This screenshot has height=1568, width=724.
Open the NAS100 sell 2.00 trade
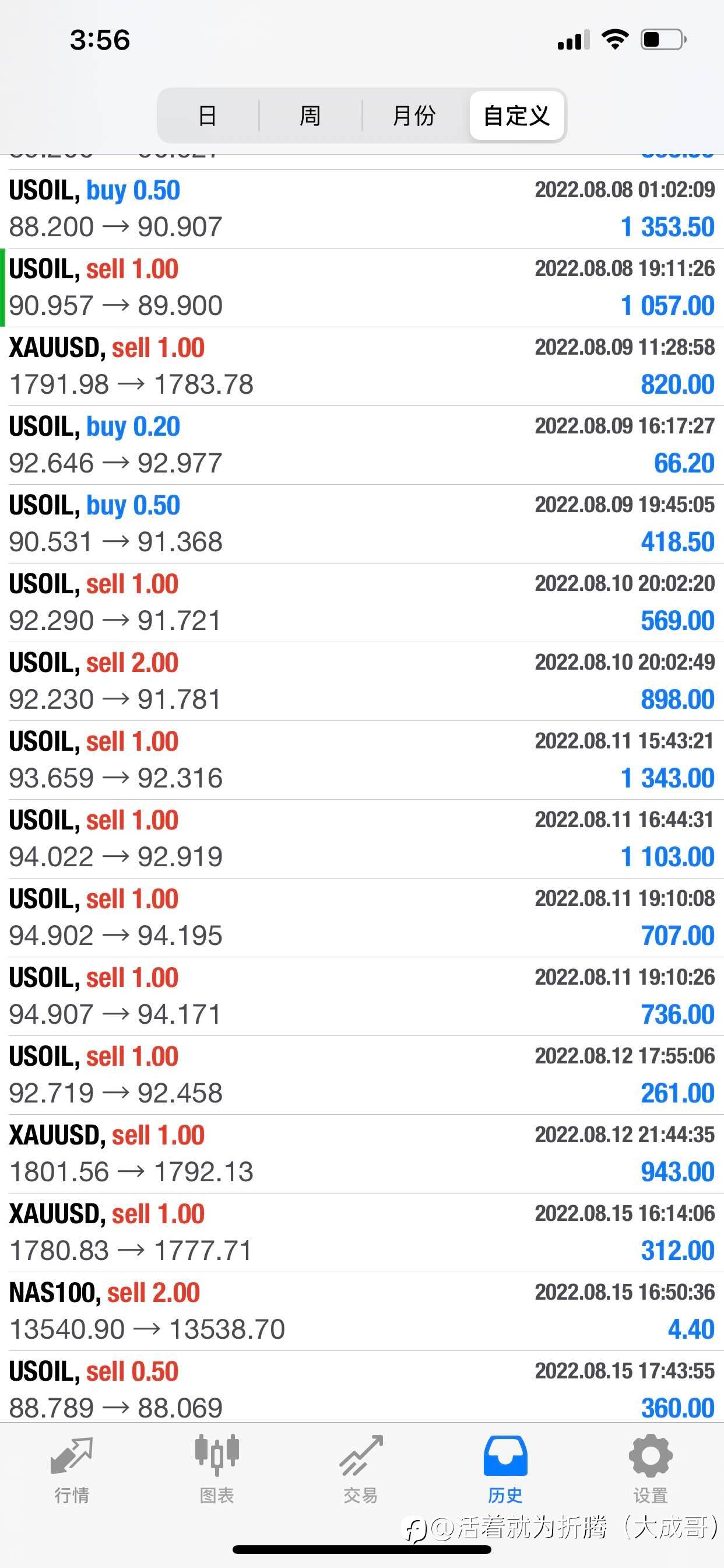pyautogui.click(x=362, y=1311)
